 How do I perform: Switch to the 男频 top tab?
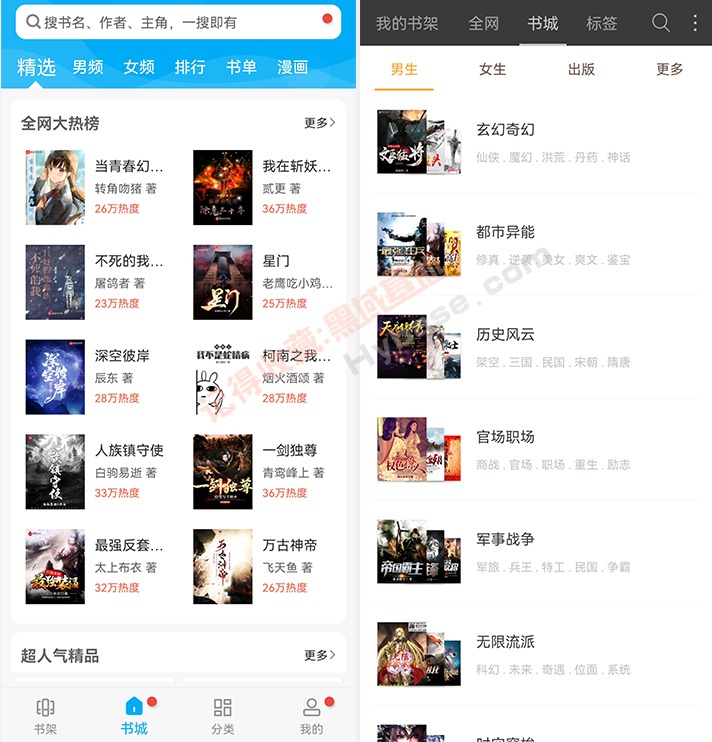pyautogui.click(x=88, y=67)
